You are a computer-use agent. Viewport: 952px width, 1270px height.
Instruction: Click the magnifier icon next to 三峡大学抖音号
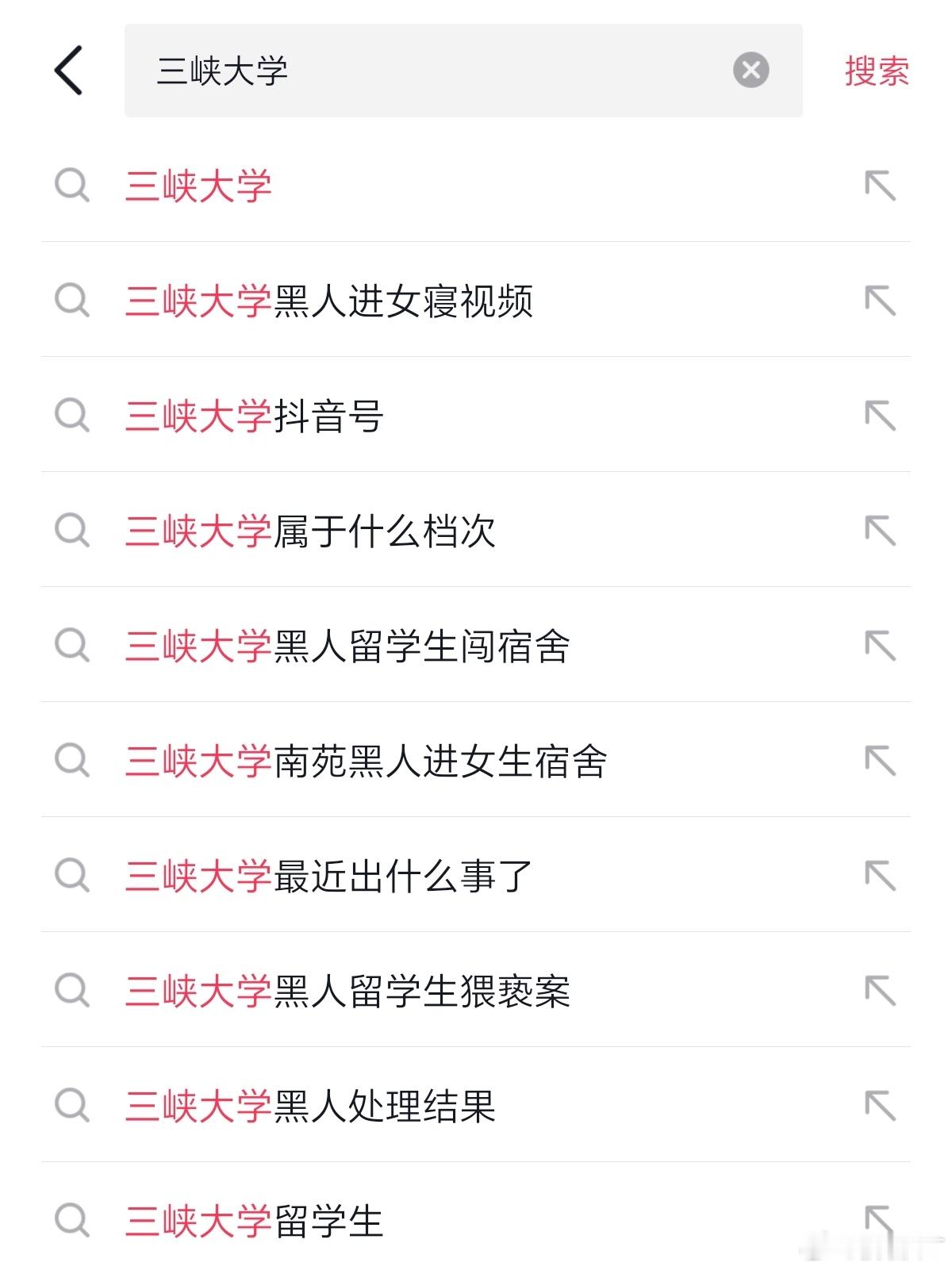73,416
